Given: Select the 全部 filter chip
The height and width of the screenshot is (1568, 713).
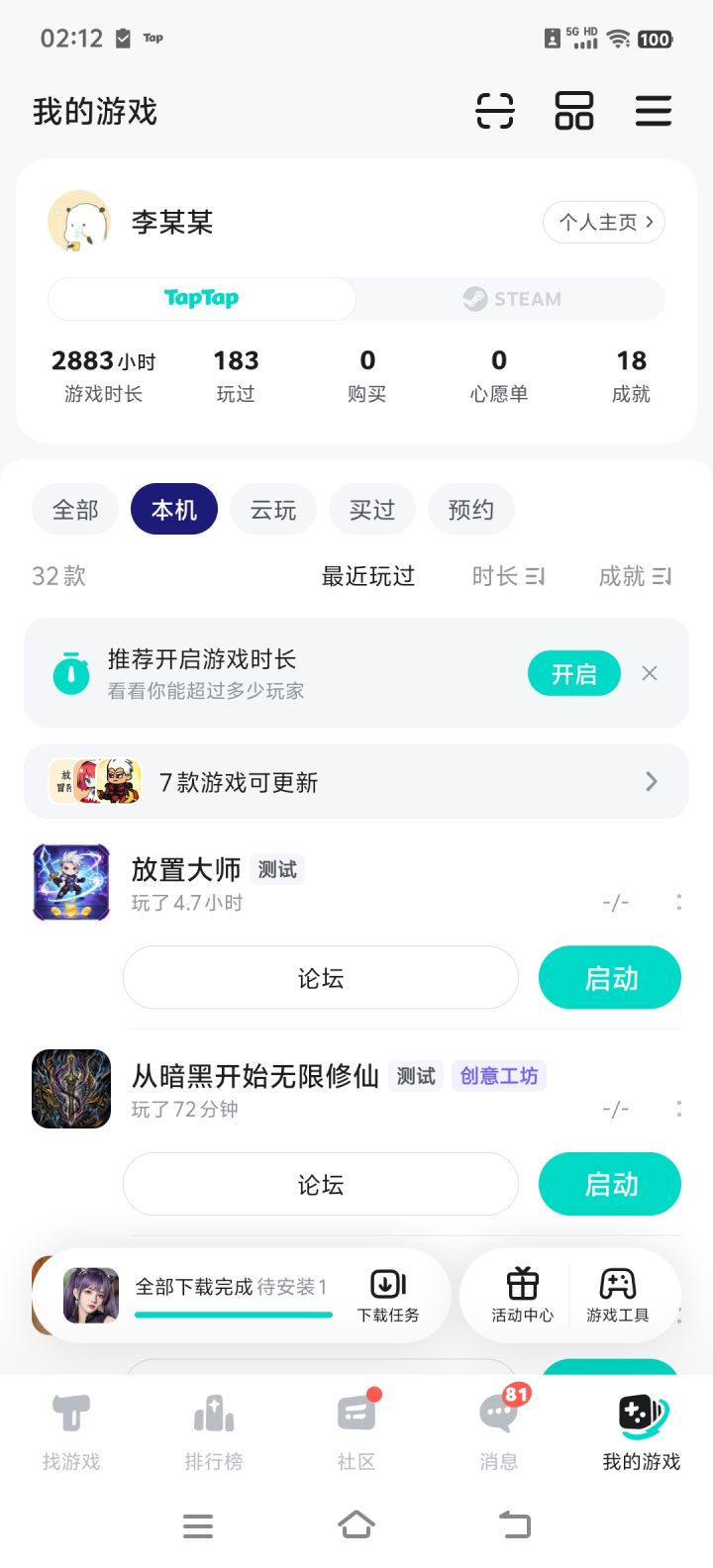Looking at the screenshot, I should [75, 510].
